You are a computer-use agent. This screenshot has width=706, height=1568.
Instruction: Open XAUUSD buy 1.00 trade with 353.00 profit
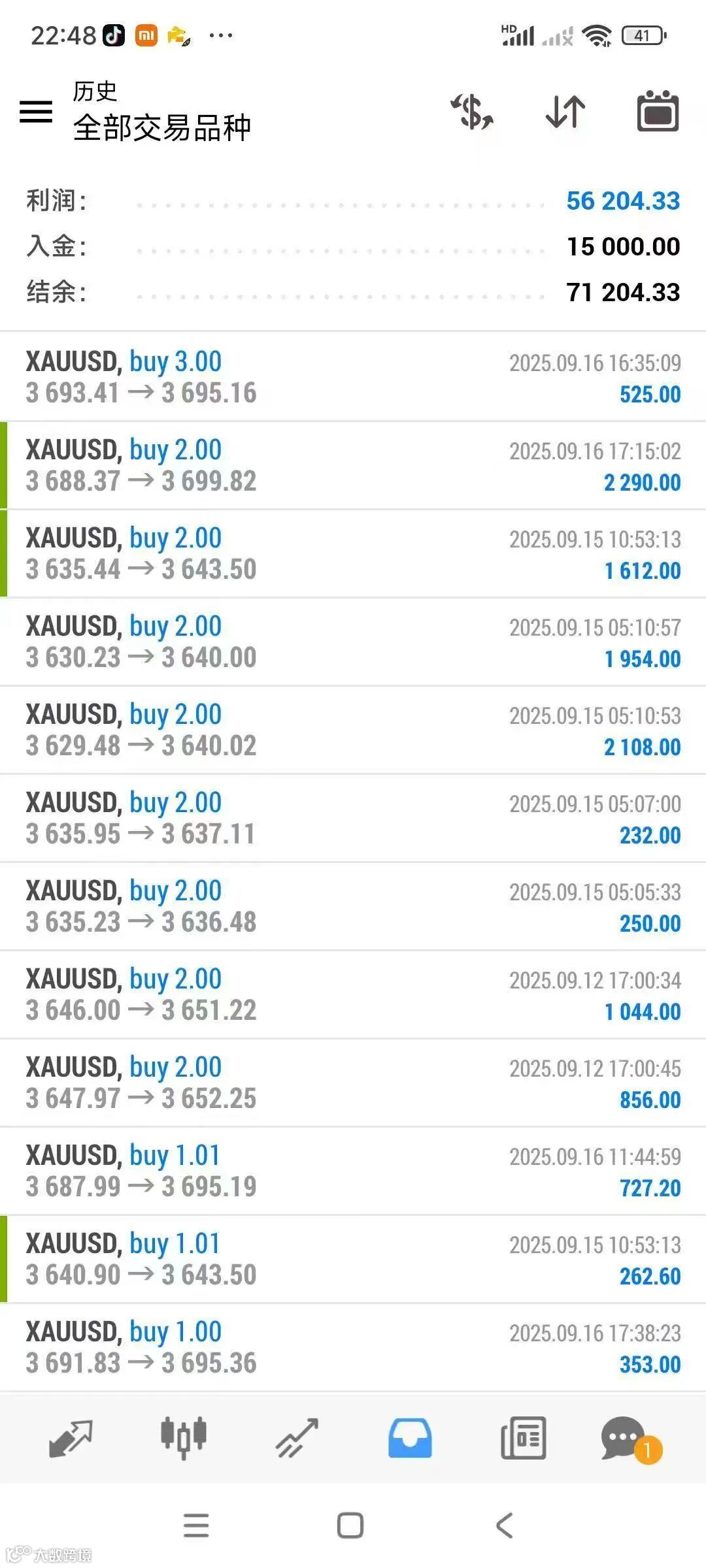(353, 1347)
